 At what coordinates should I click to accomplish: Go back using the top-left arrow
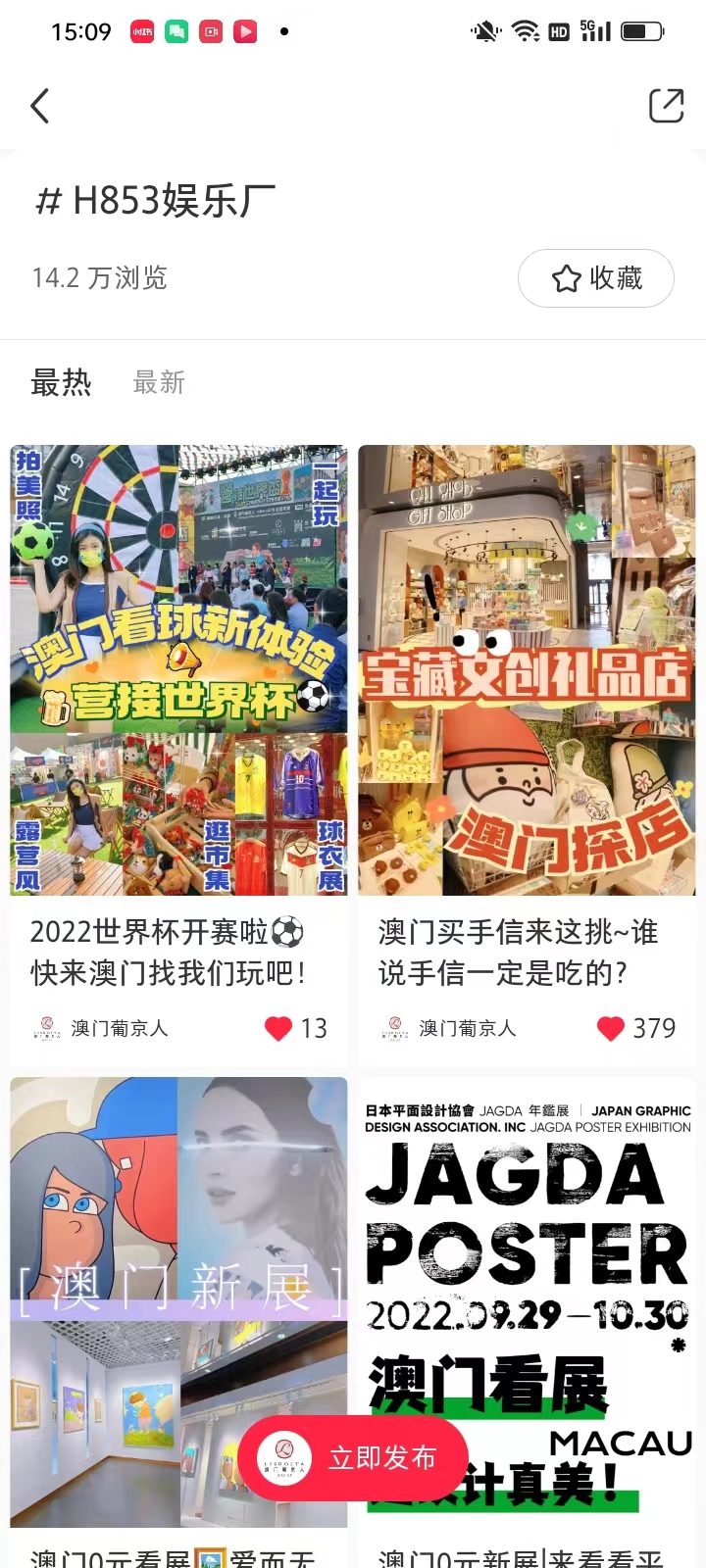point(40,106)
